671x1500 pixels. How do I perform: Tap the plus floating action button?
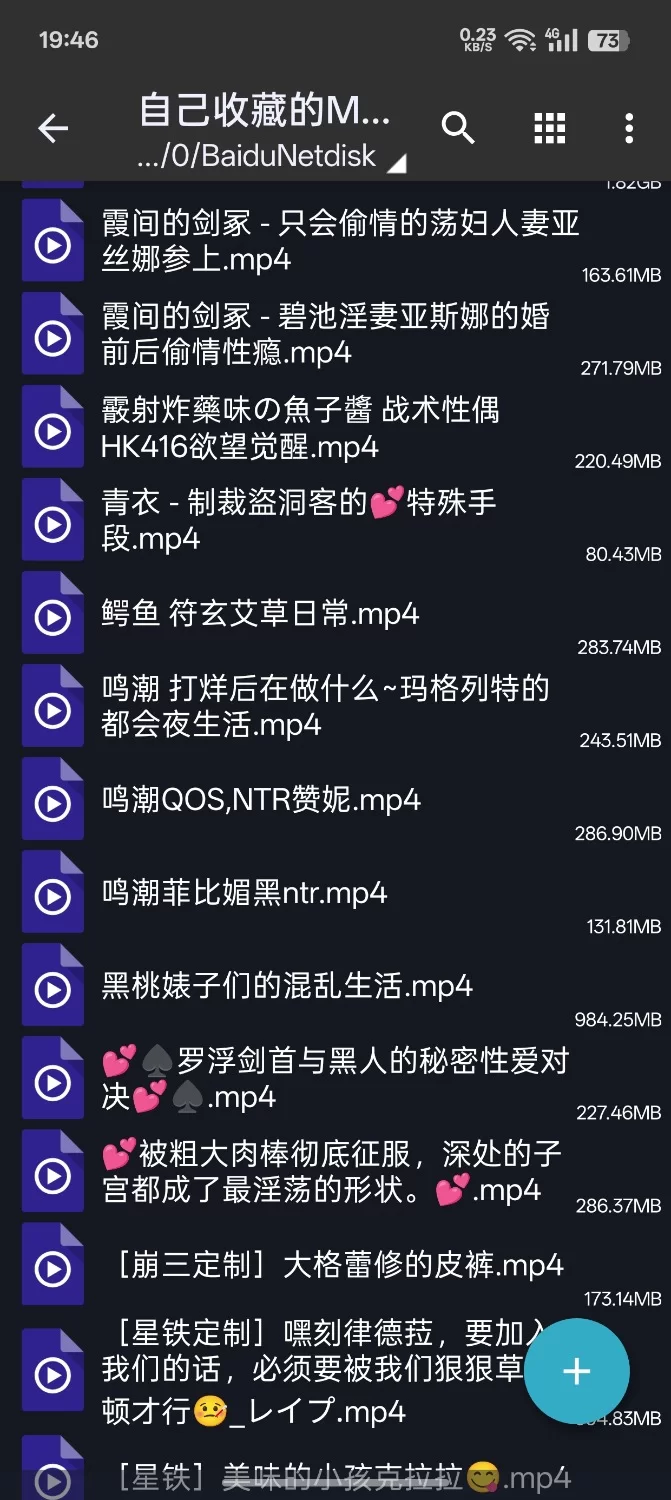(576, 1371)
